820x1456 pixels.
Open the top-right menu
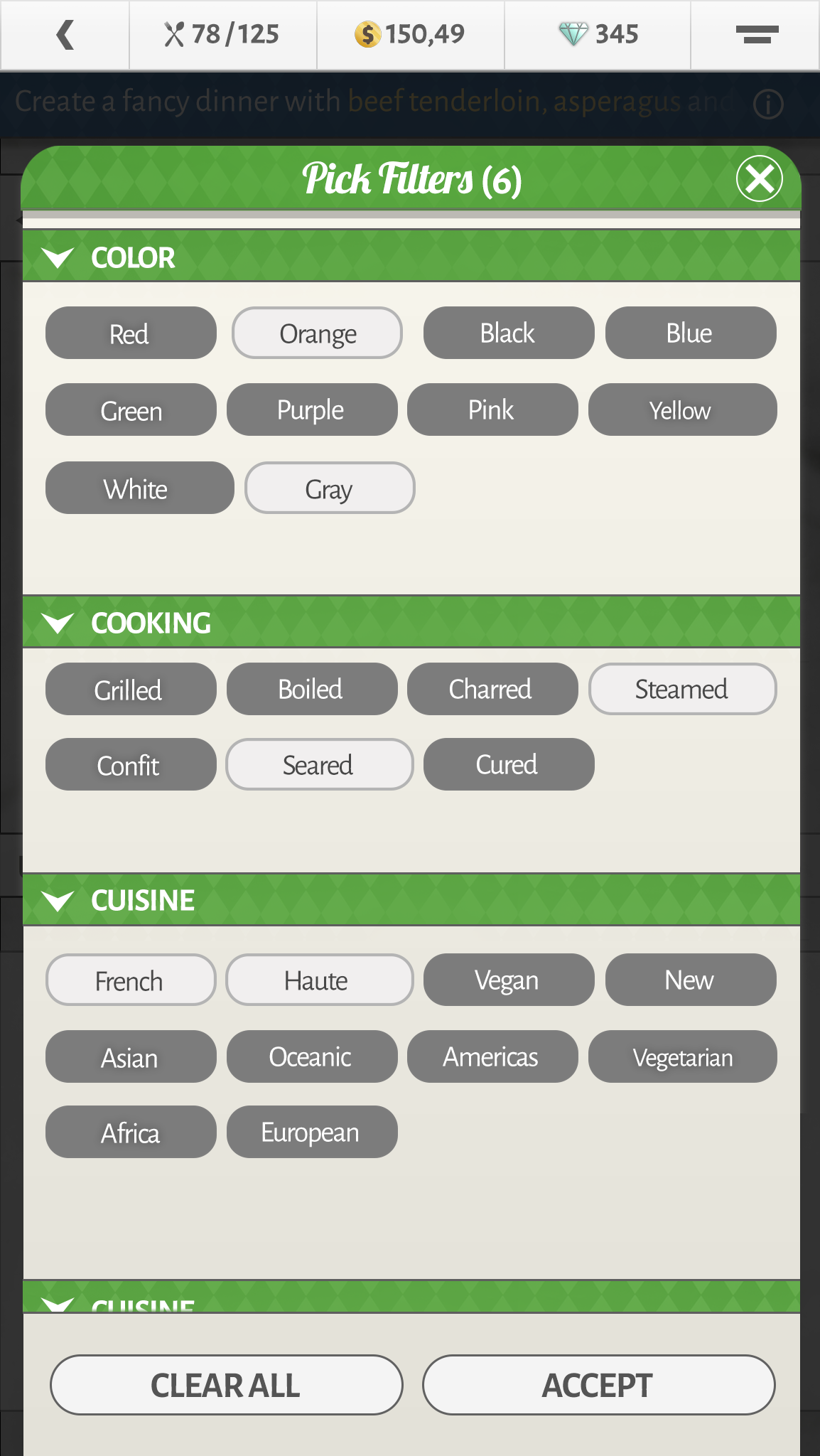pos(756,34)
